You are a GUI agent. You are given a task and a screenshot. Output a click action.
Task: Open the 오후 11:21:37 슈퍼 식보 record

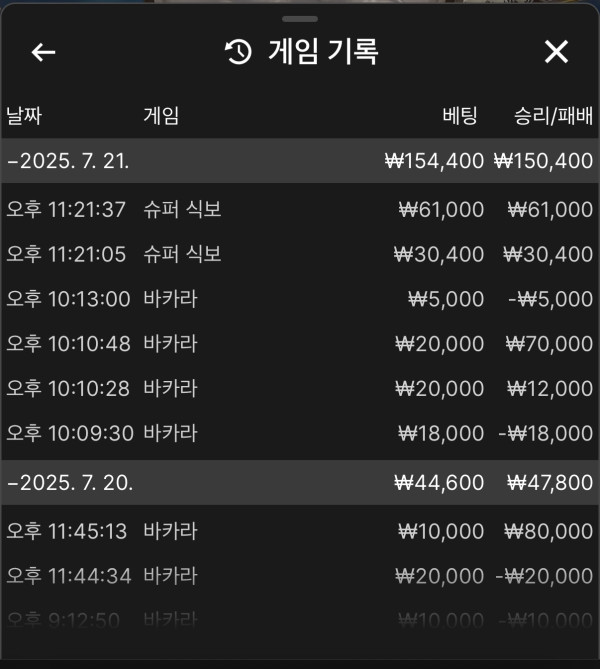tap(299, 210)
